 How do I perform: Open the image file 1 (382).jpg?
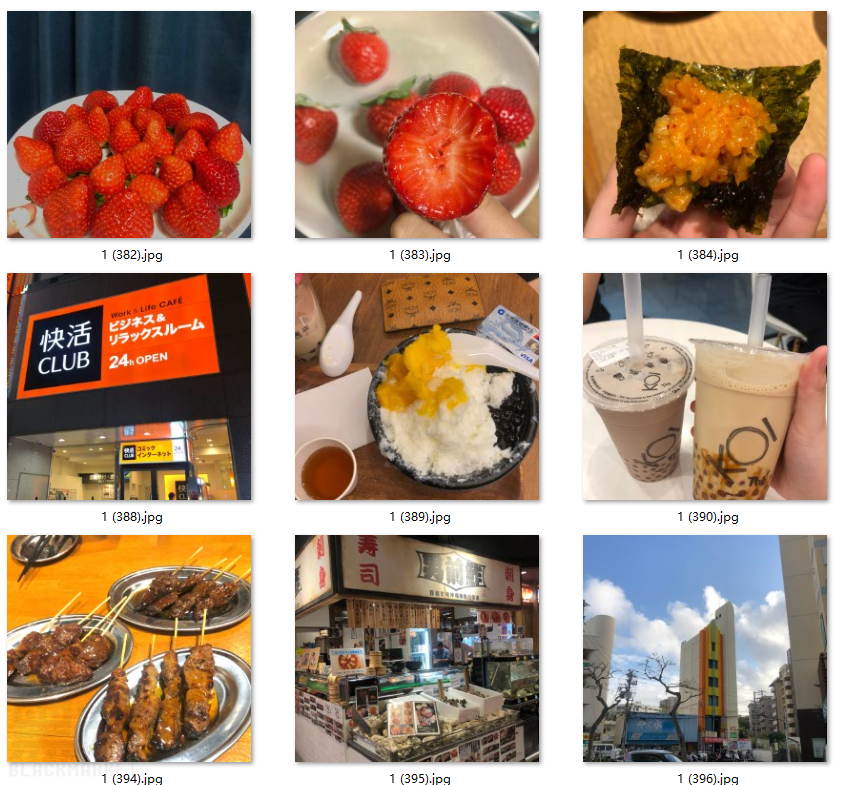[129, 125]
